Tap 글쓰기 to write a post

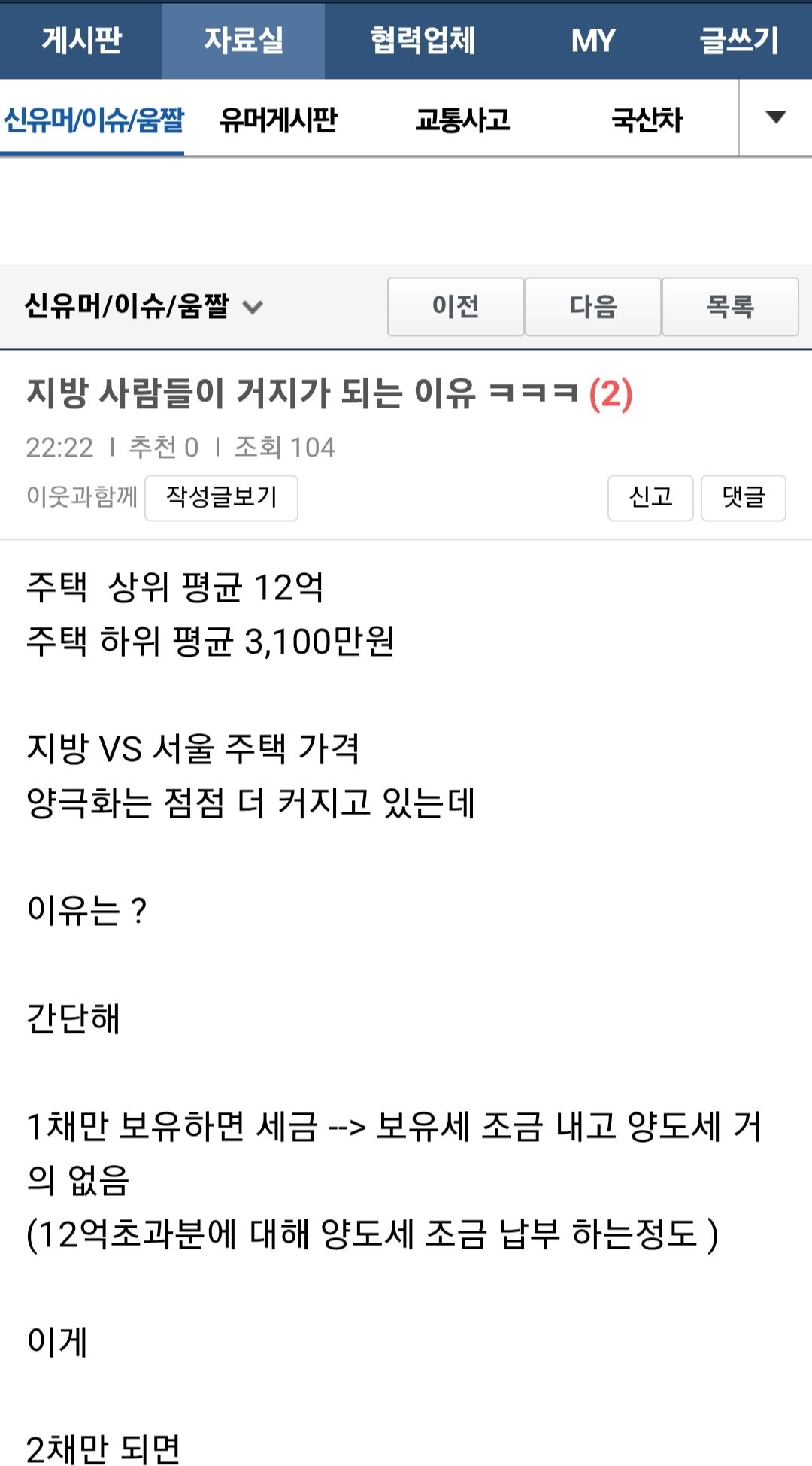tap(738, 41)
